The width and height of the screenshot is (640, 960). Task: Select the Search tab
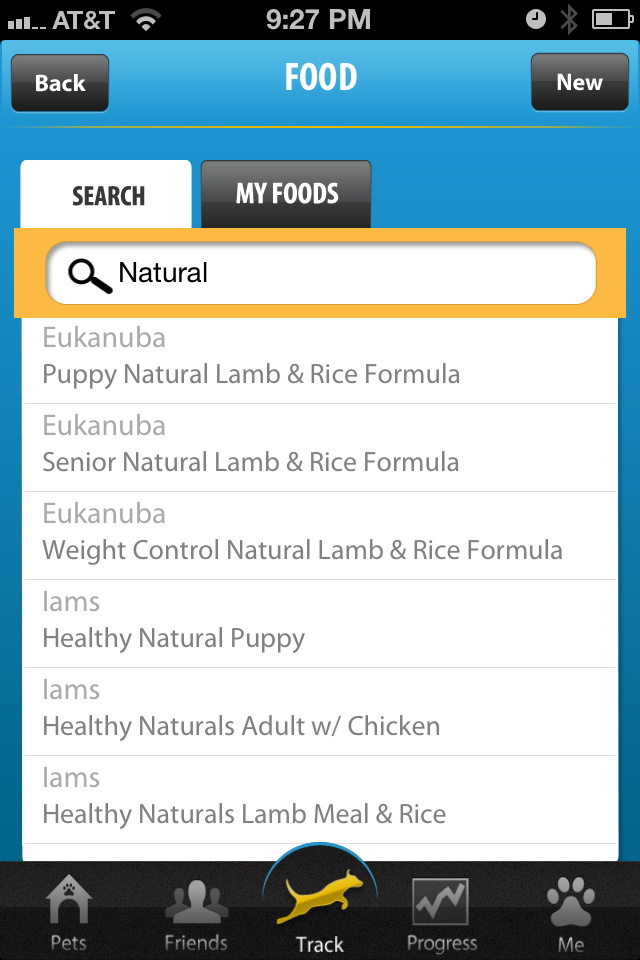(x=107, y=196)
